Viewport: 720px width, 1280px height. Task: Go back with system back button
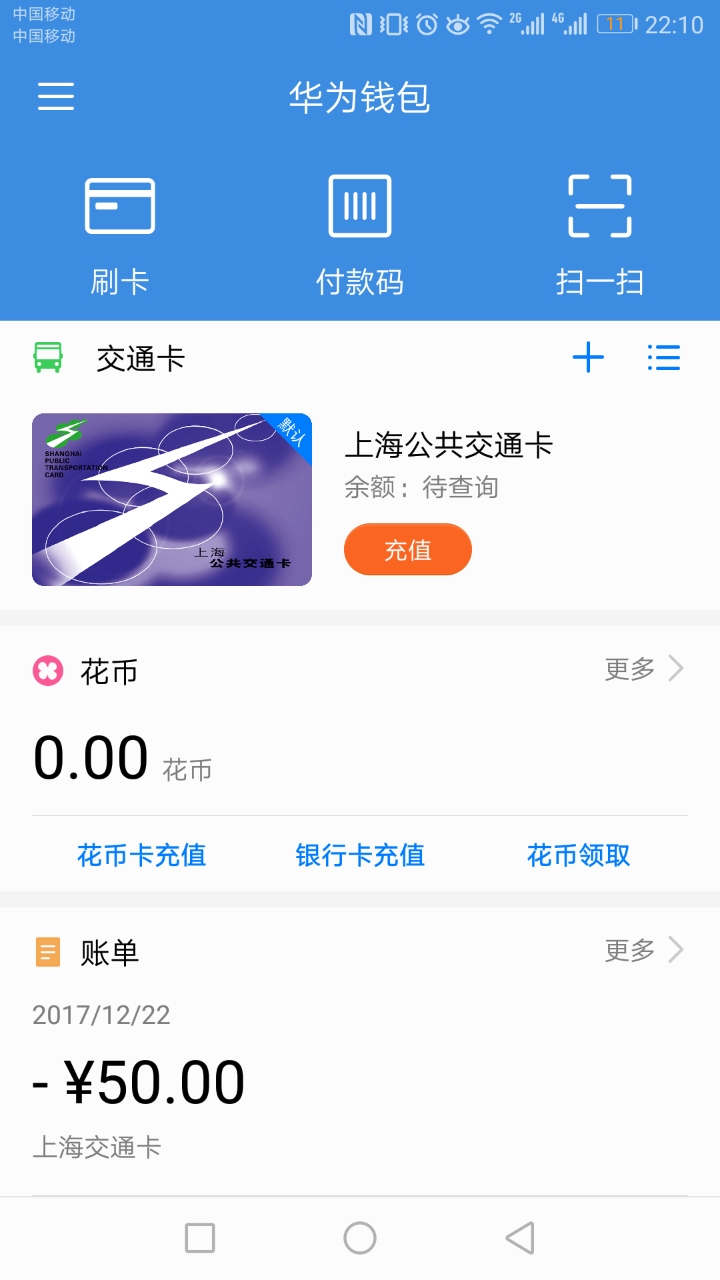[520, 1238]
